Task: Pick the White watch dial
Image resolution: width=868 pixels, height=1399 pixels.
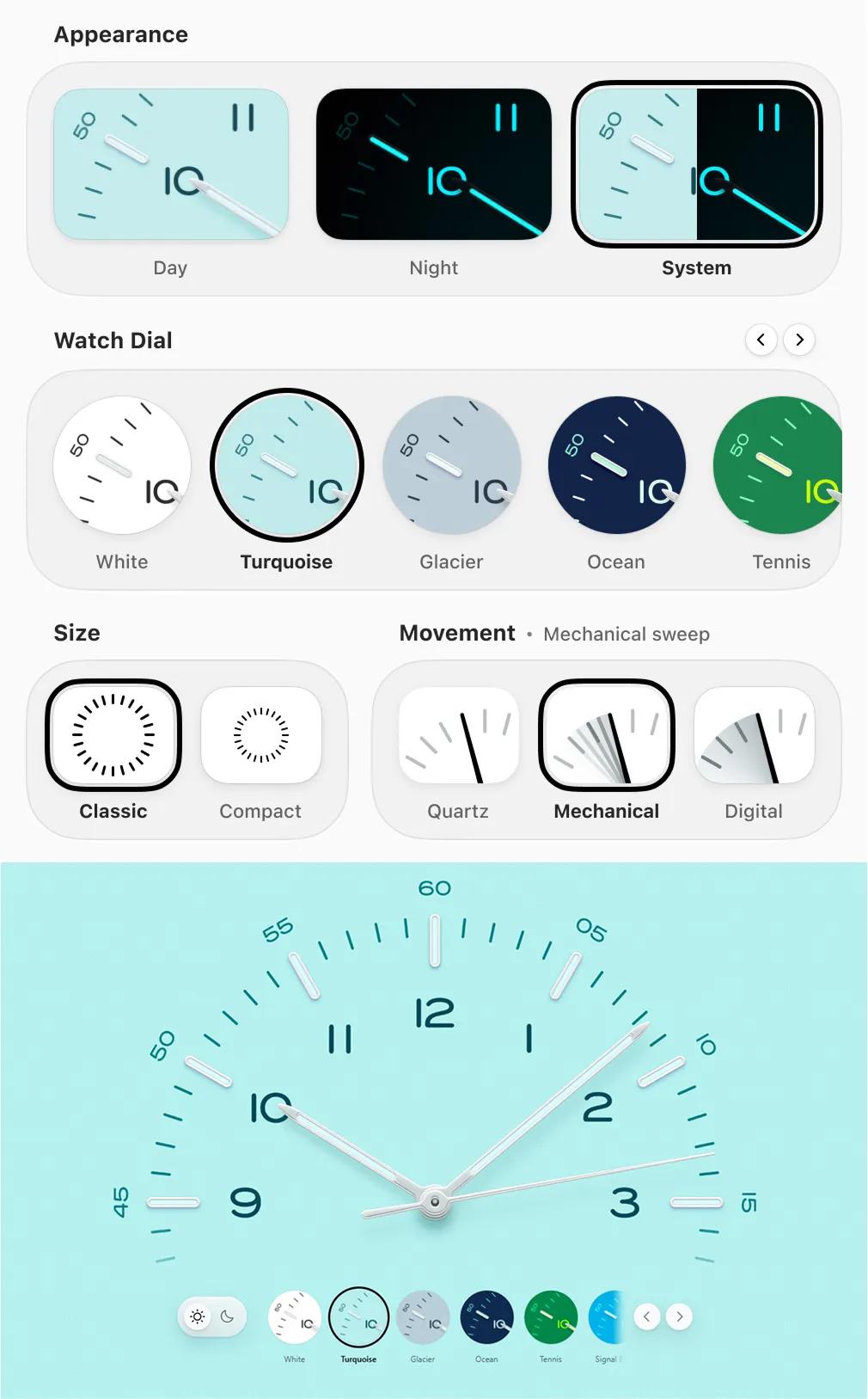Action: tap(122, 465)
